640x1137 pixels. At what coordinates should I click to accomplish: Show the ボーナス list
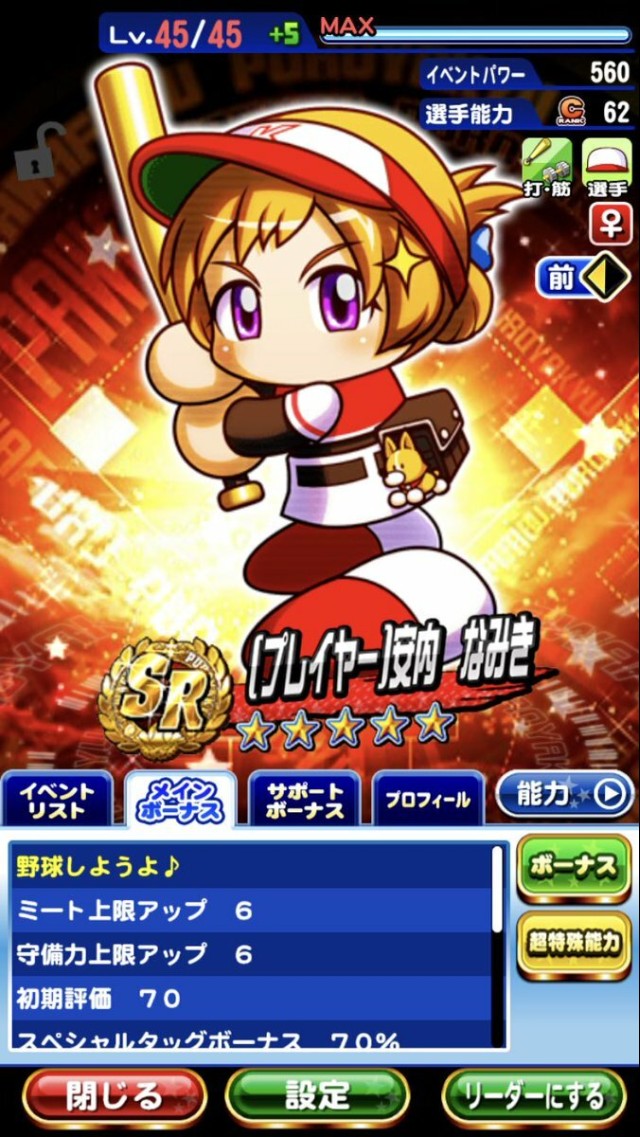coord(574,868)
